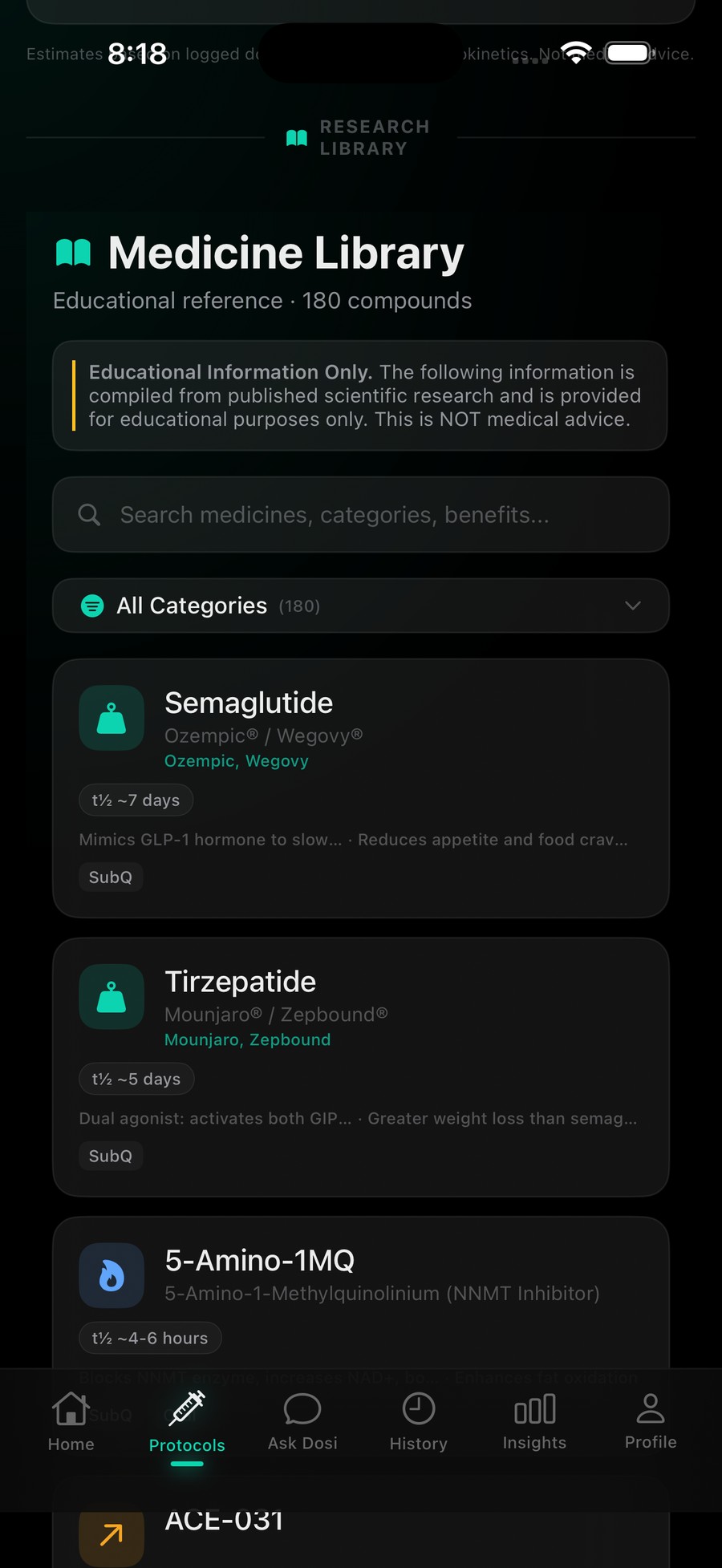Go to the Home tab
Image resolution: width=722 pixels, height=1568 pixels.
click(71, 1423)
